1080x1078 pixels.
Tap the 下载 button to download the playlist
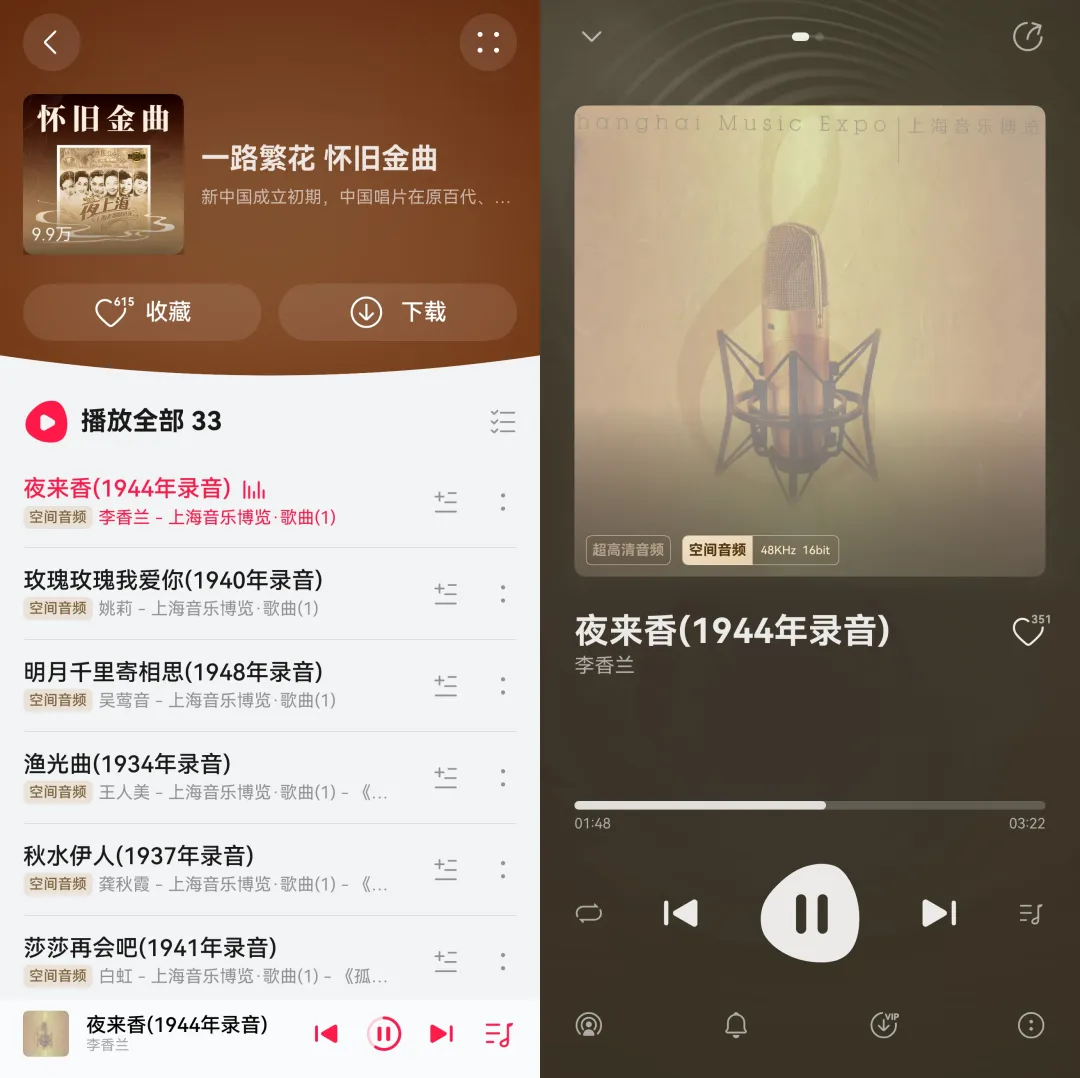coord(397,312)
